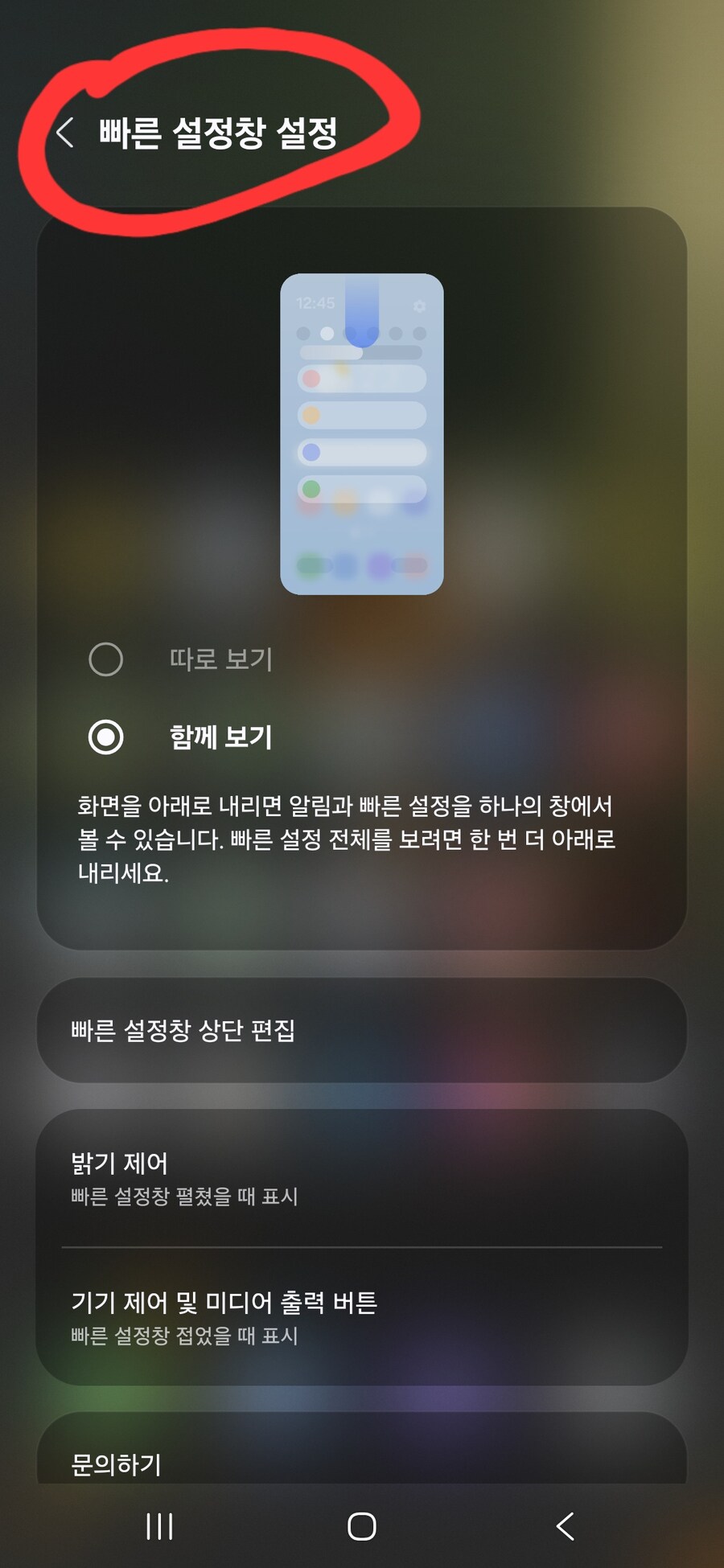The height and width of the screenshot is (1568, 724).
Task: Open 문의하기
Action: 361,1461
